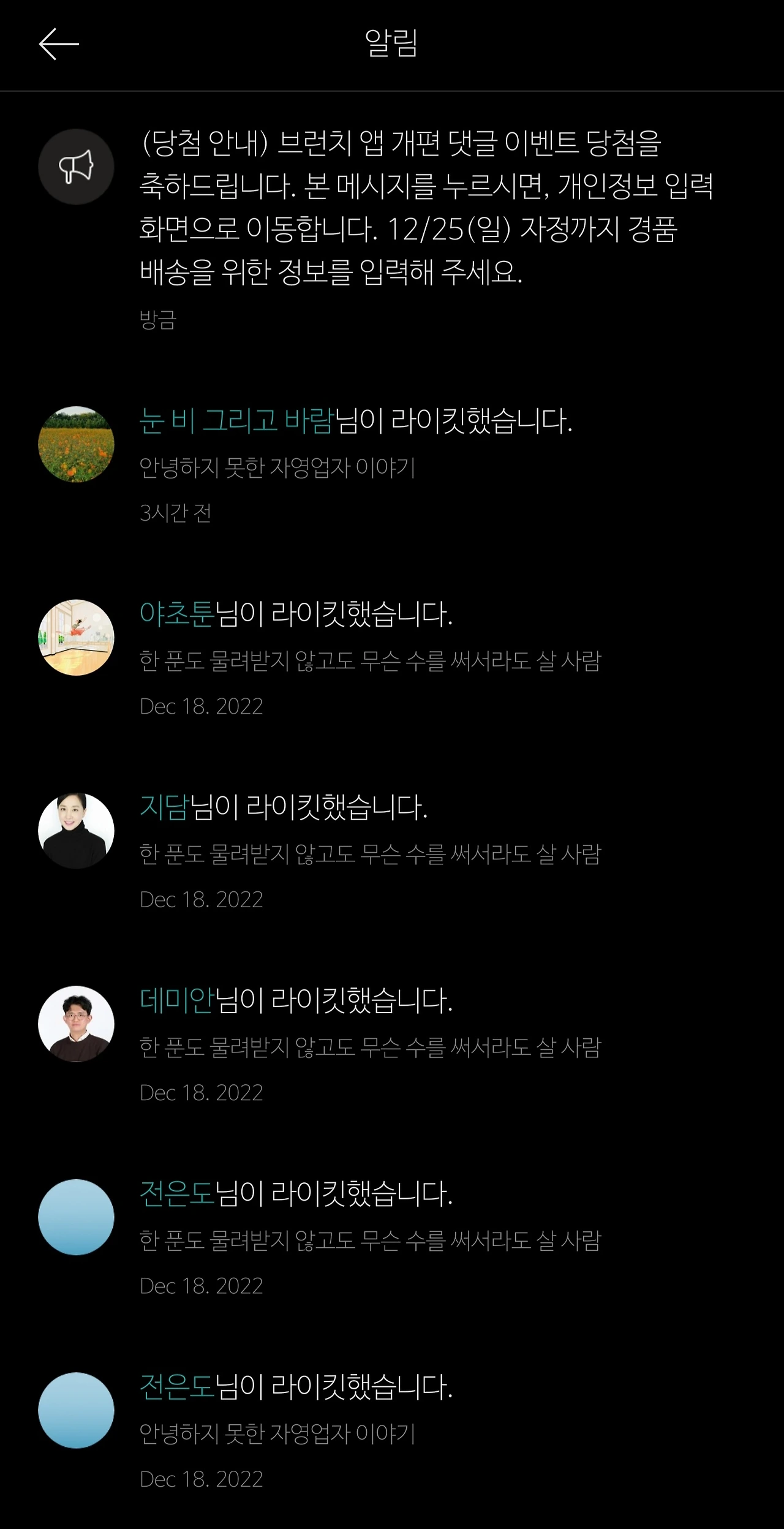Tap 지담's profile photo
The width and height of the screenshot is (784, 1529).
pyautogui.click(x=76, y=831)
